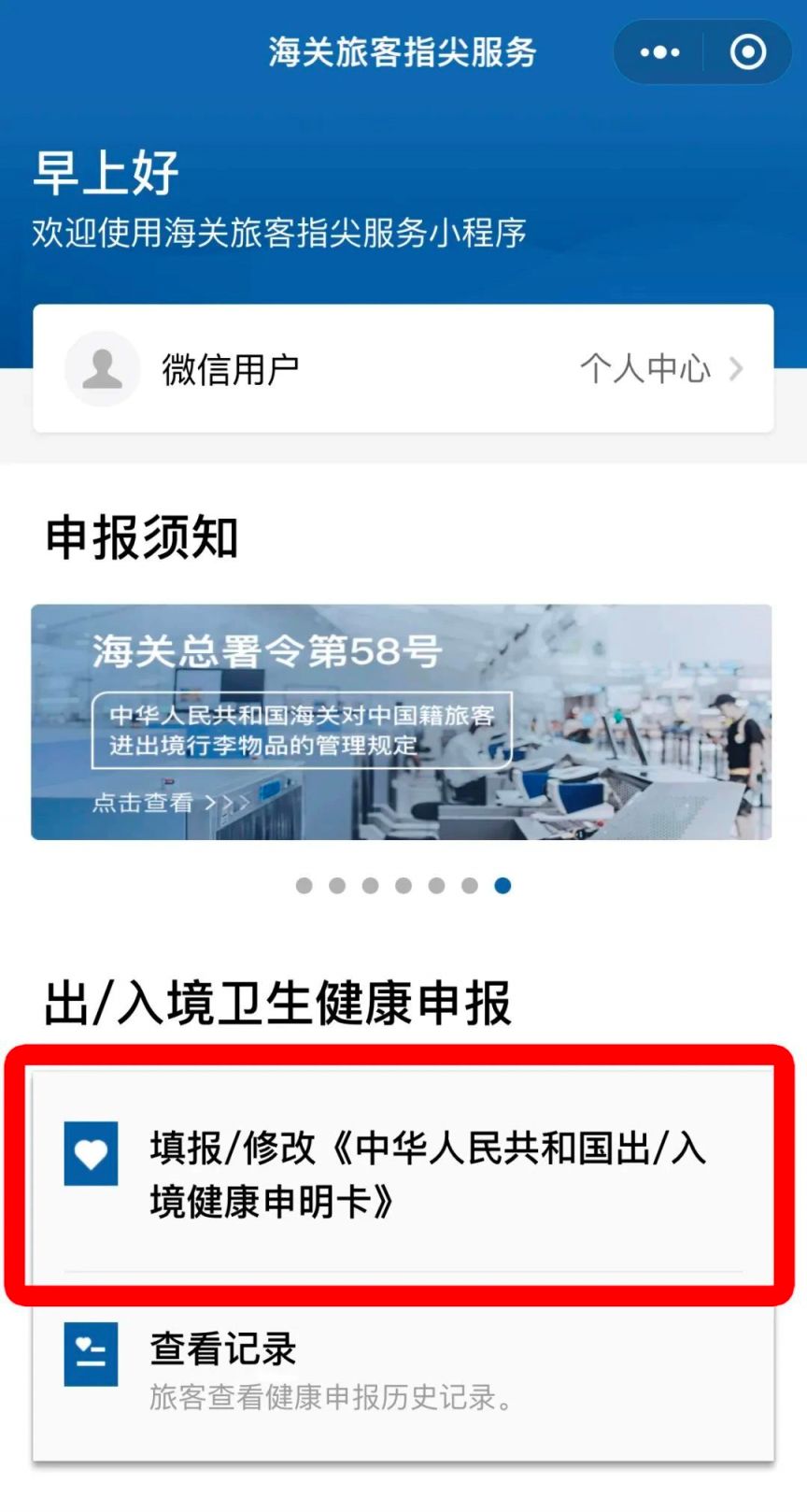Open 个人中心 personal center
The height and width of the screenshot is (1512, 807).
659,369
